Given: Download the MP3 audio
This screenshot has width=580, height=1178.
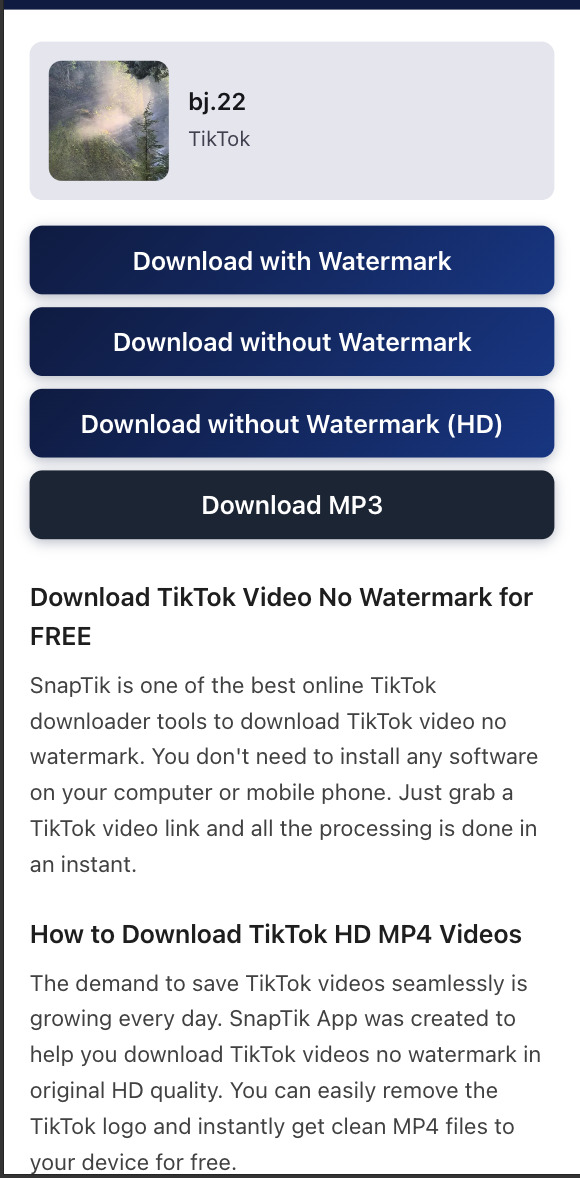Looking at the screenshot, I should [292, 505].
